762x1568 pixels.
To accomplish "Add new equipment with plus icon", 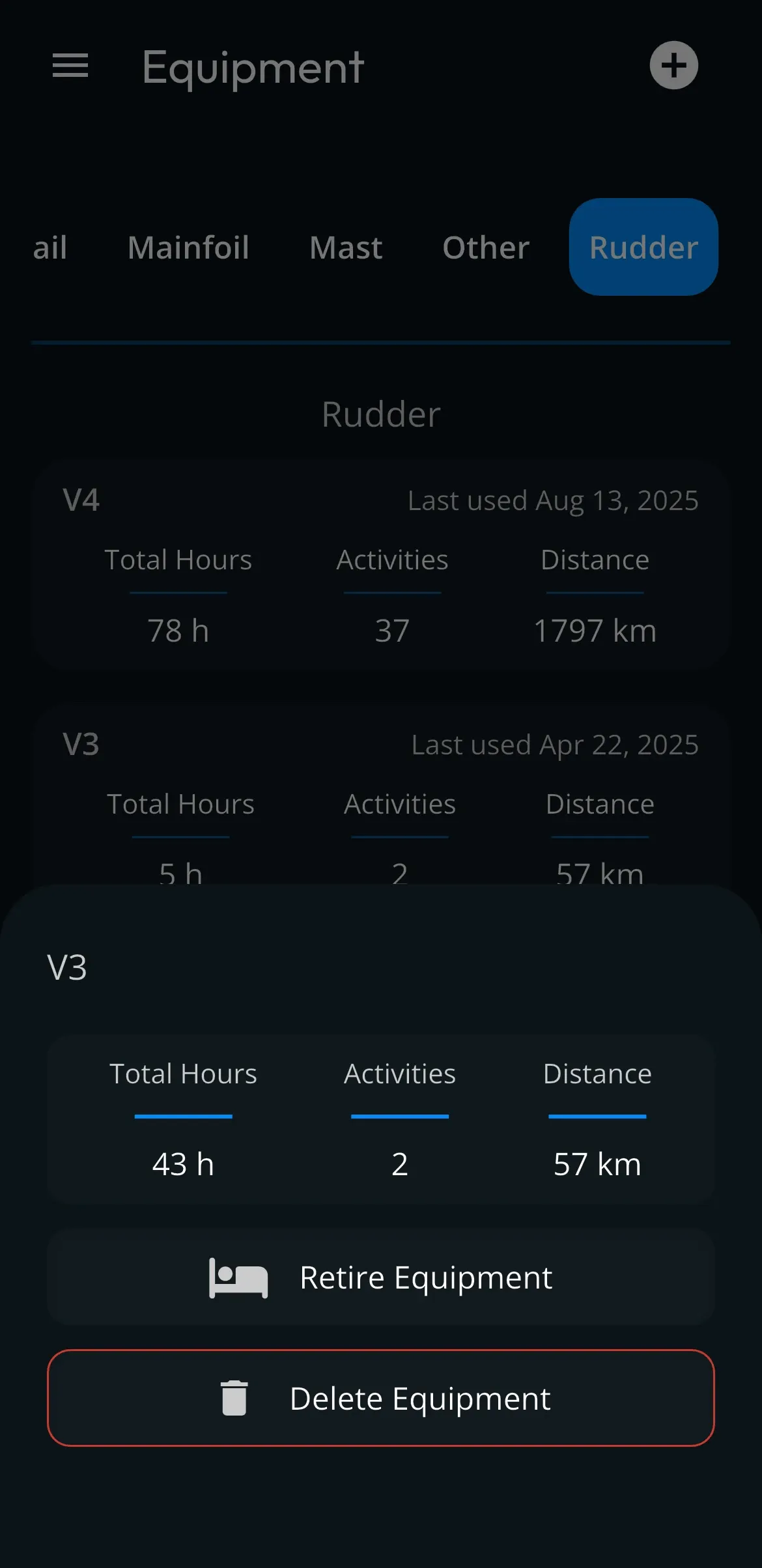I will click(673, 66).
